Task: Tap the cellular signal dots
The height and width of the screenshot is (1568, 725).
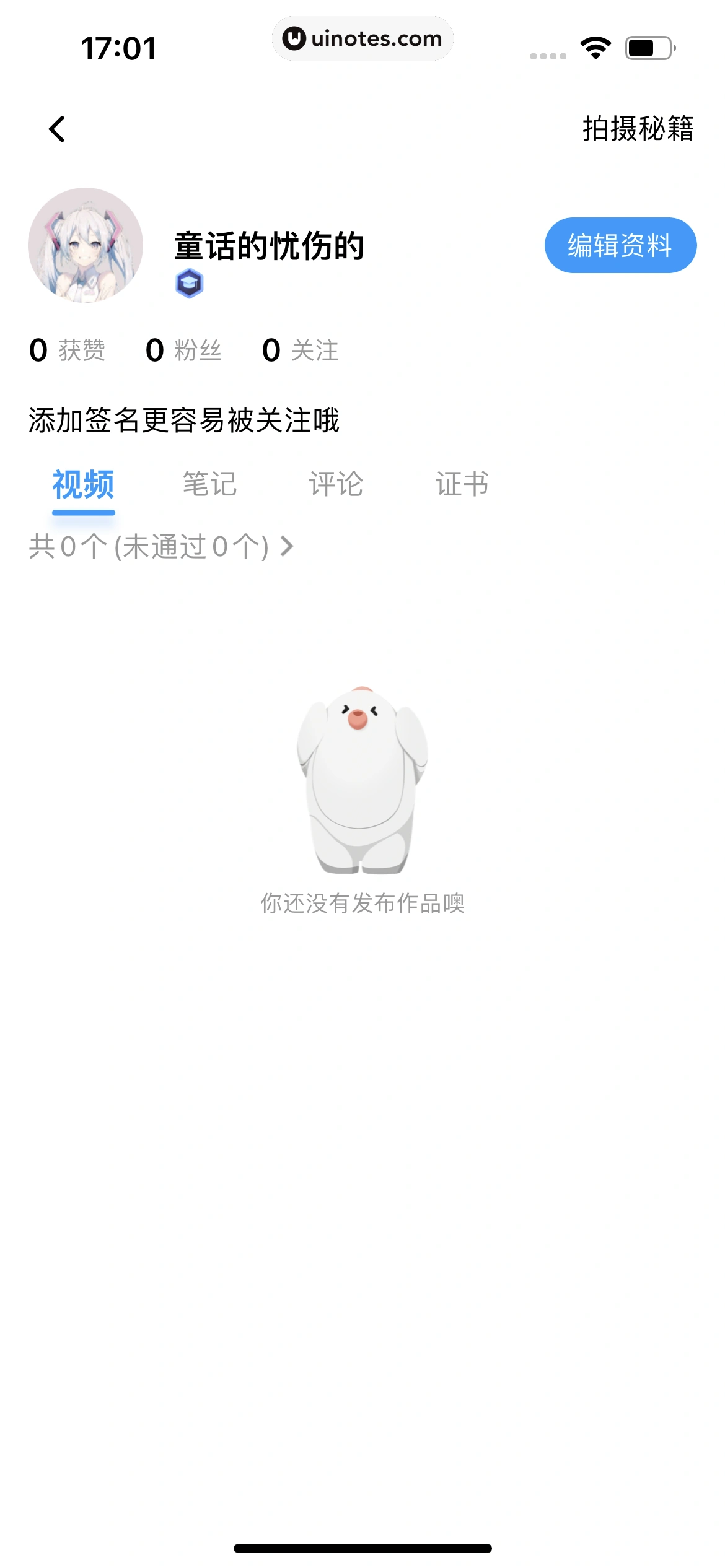Action: point(548,54)
